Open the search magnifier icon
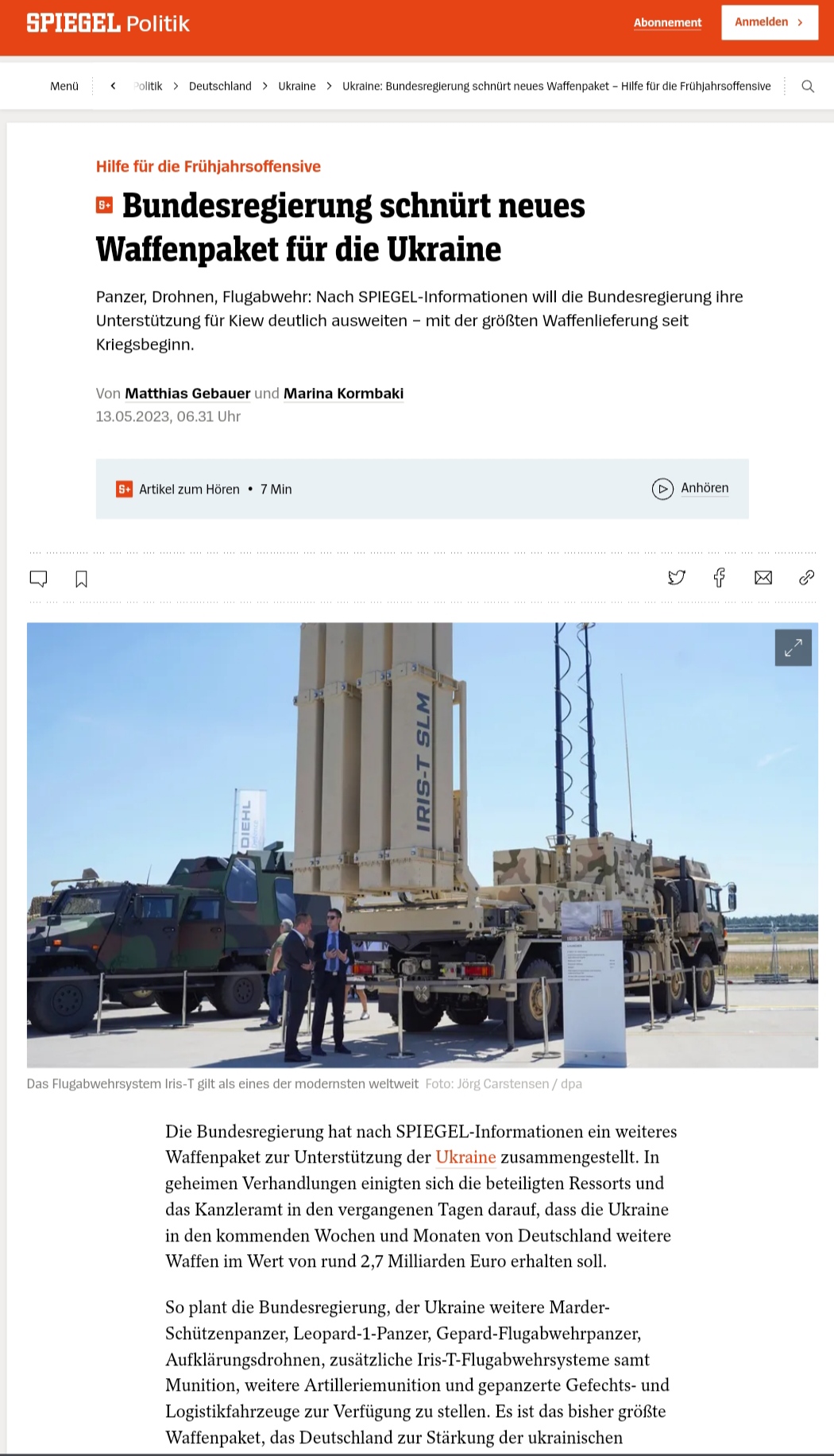Image resolution: width=834 pixels, height=1456 pixels. coord(808,86)
